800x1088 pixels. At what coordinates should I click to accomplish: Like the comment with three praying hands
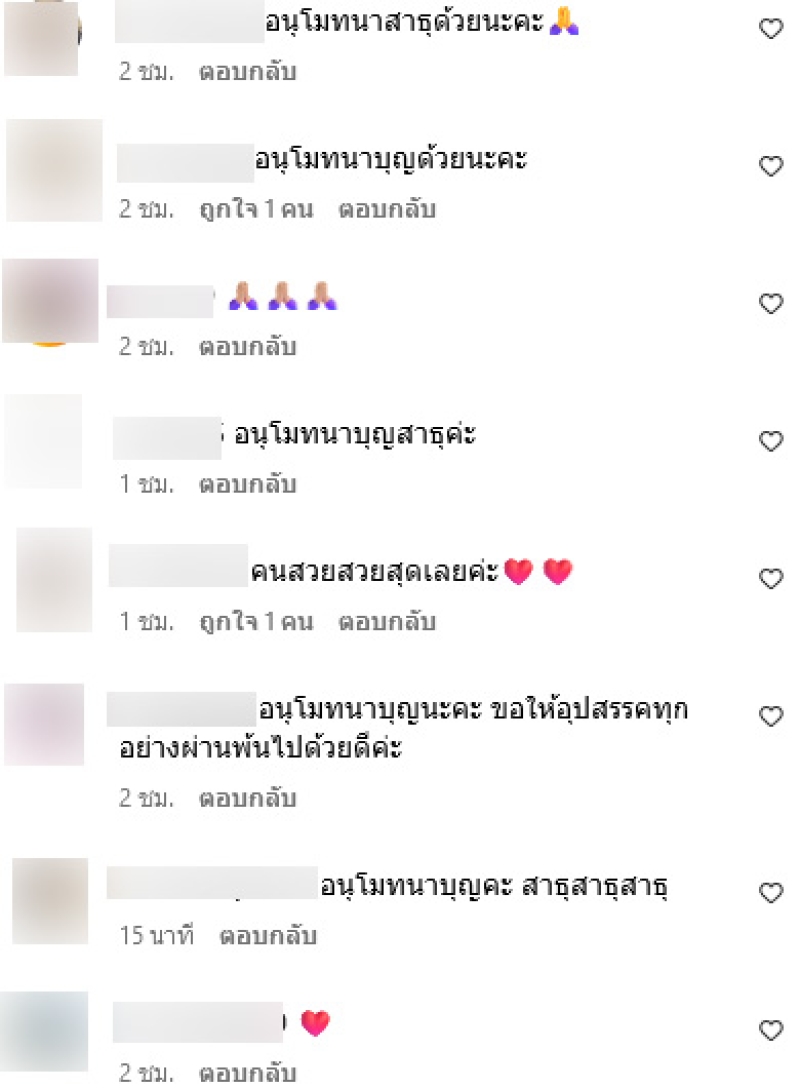click(x=771, y=304)
